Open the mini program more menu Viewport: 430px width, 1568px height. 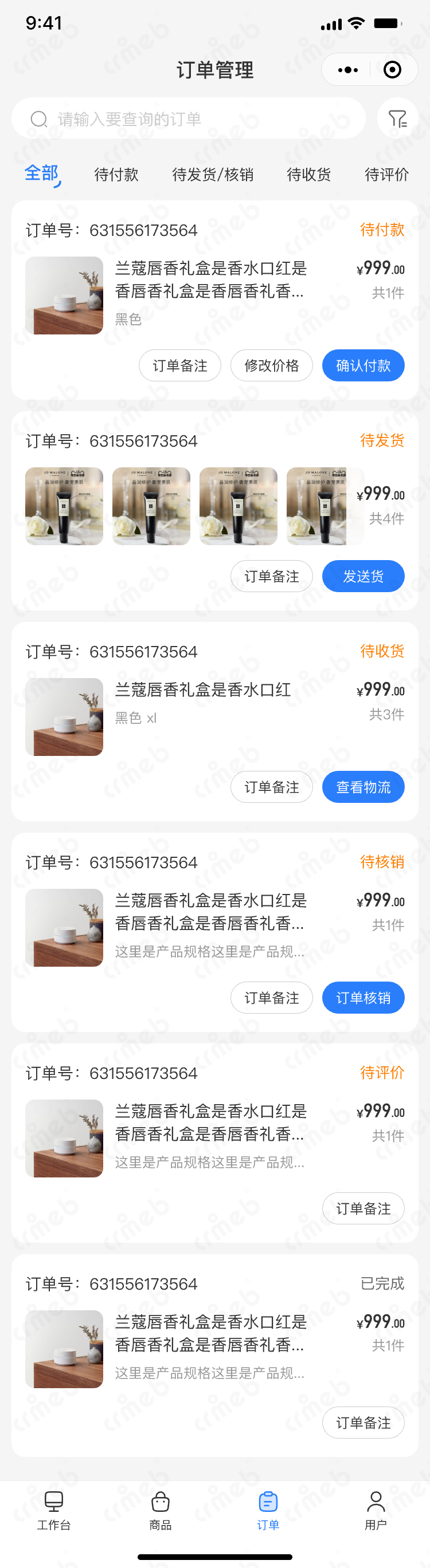(348, 70)
